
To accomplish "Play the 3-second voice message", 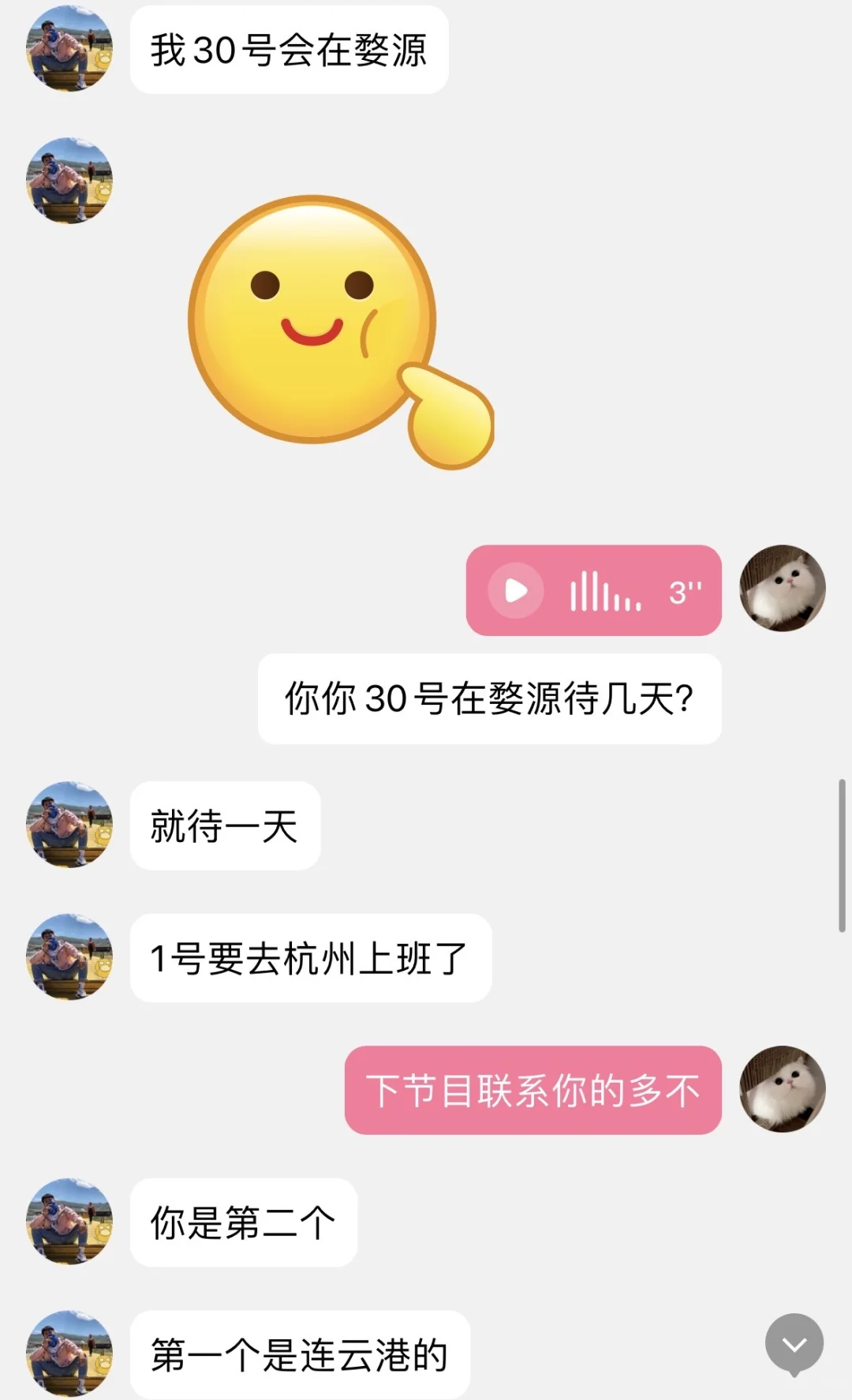I will pyautogui.click(x=517, y=590).
